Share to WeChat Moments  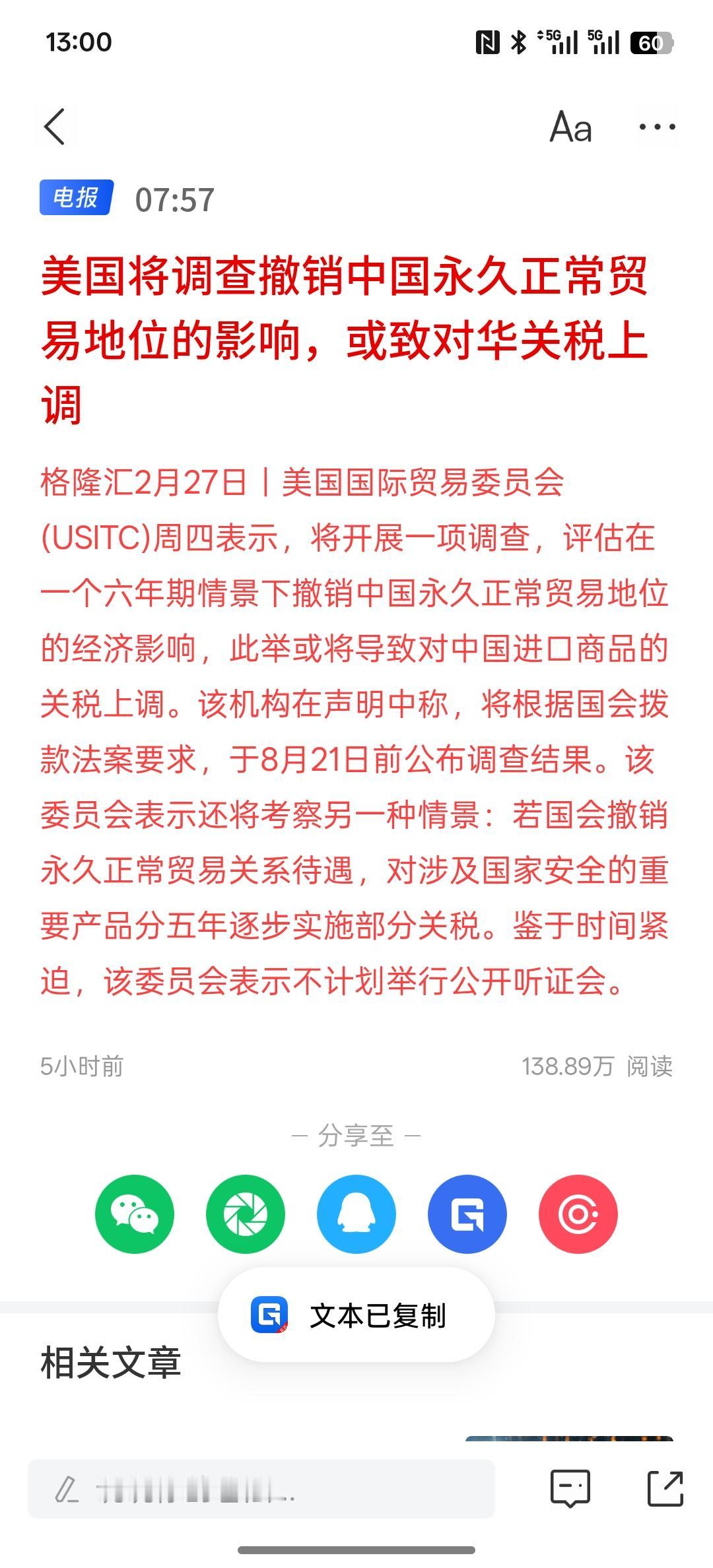pos(244,1214)
